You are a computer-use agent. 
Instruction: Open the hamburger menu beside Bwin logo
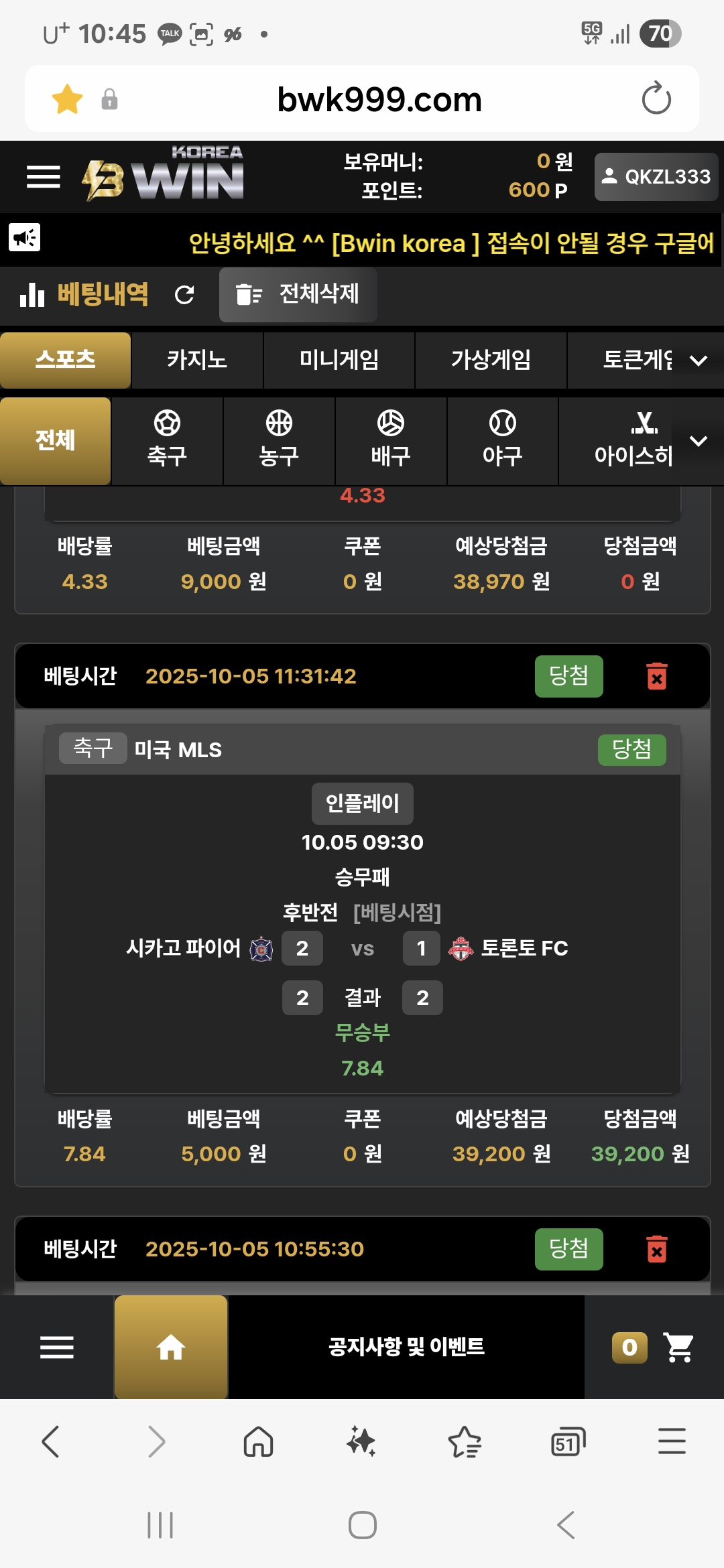click(44, 177)
